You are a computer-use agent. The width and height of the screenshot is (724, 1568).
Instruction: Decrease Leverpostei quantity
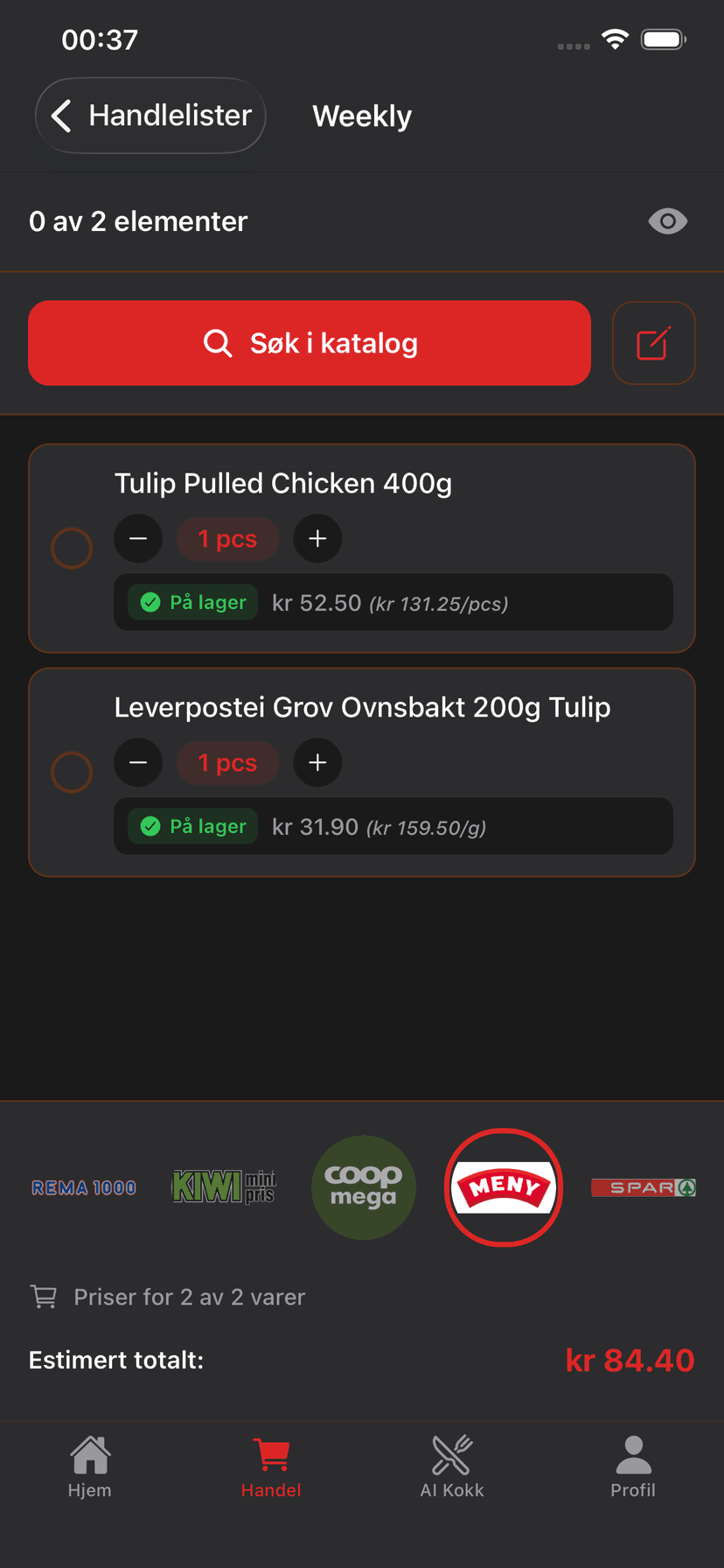click(138, 762)
